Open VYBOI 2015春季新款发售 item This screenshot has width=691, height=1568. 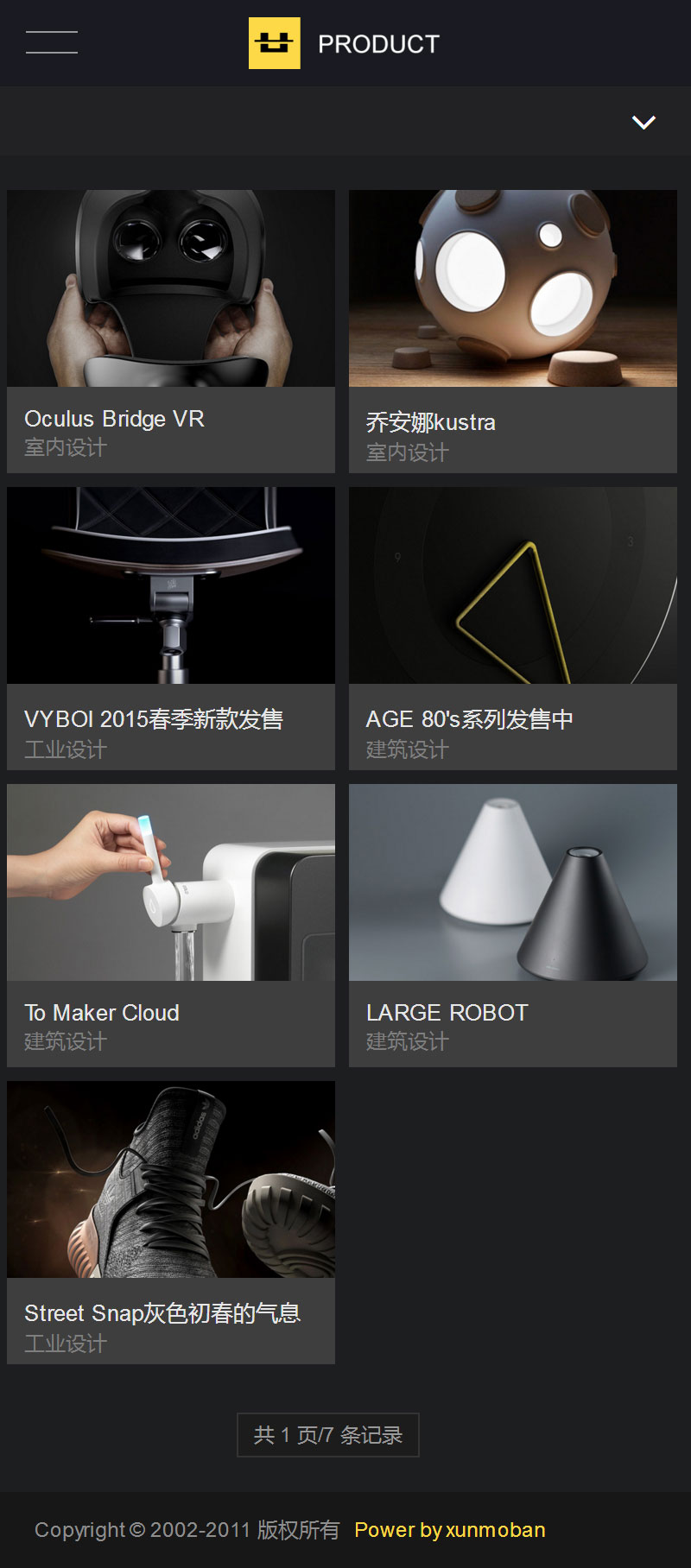point(171,628)
